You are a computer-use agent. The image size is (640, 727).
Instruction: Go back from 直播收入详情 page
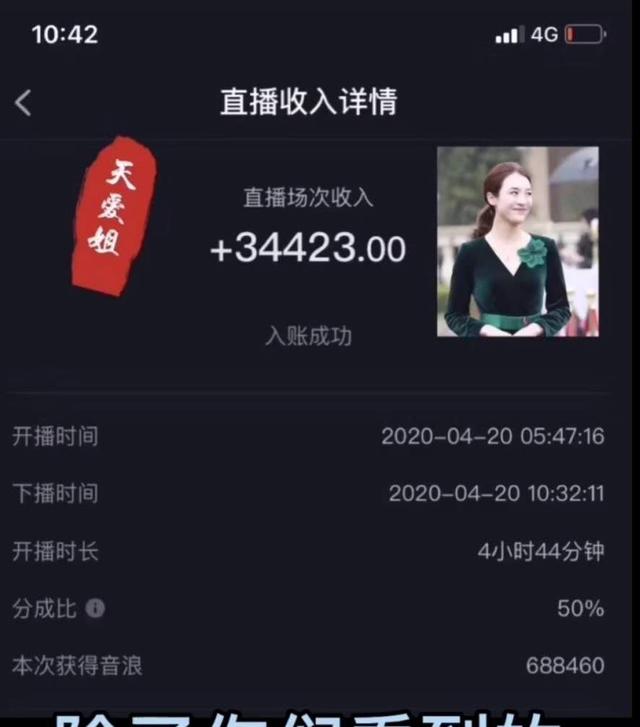tap(24, 102)
